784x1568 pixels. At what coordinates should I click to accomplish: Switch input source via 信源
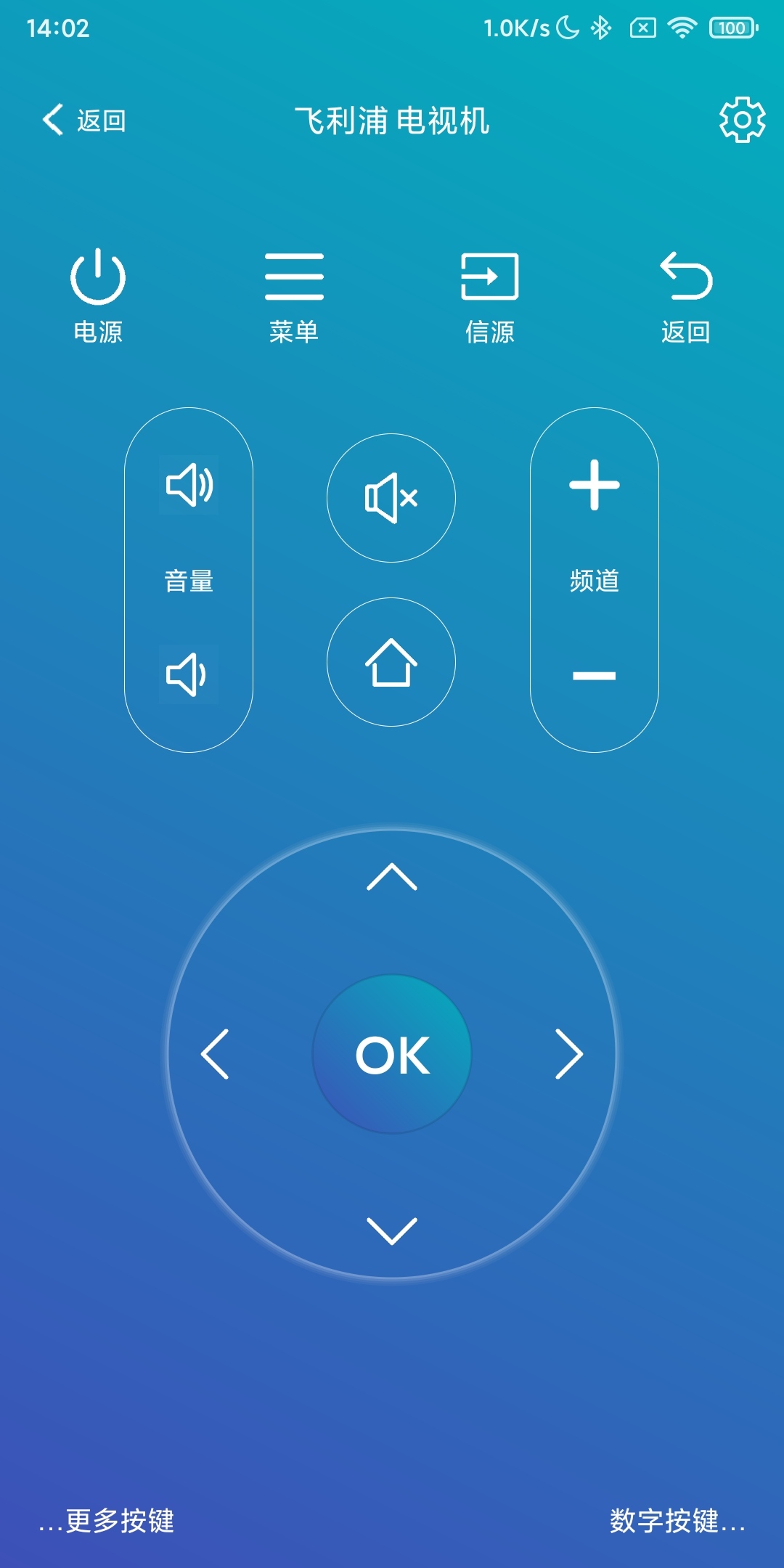[x=490, y=294]
